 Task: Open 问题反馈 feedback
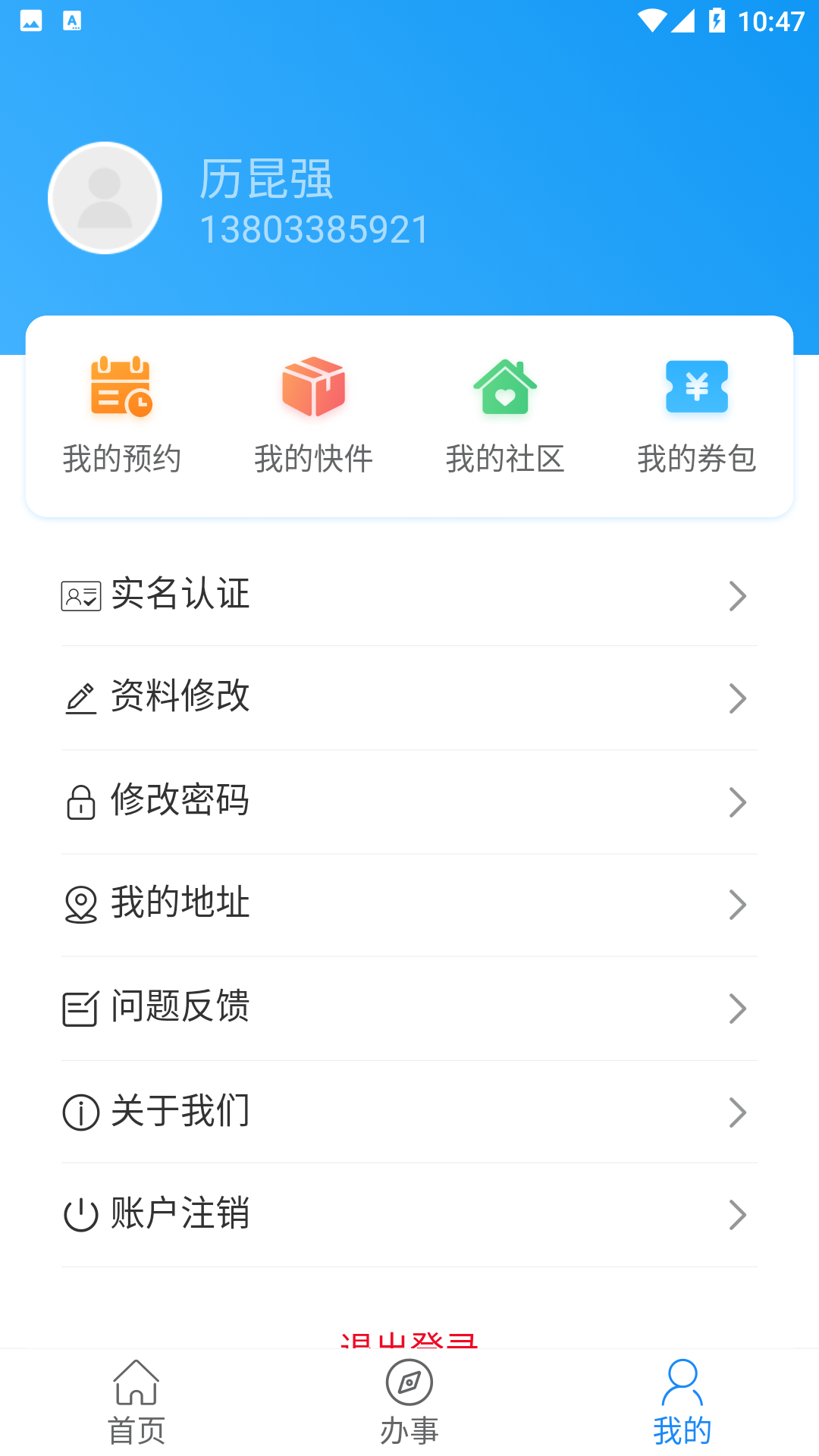click(409, 1009)
